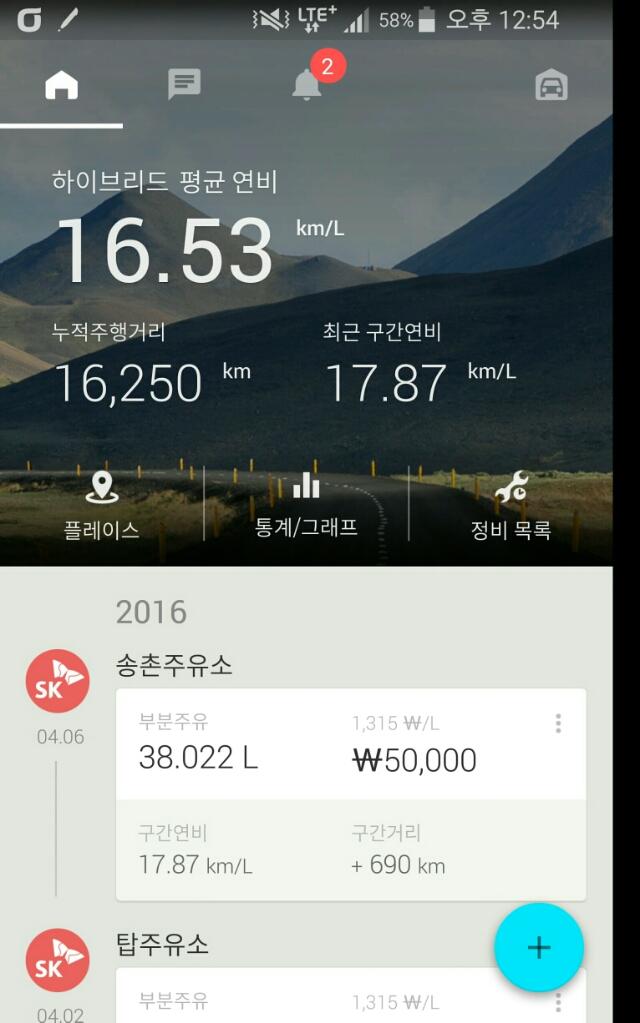The image size is (640, 1023).
Task: Switch to the home tab
Action: [x=61, y=87]
